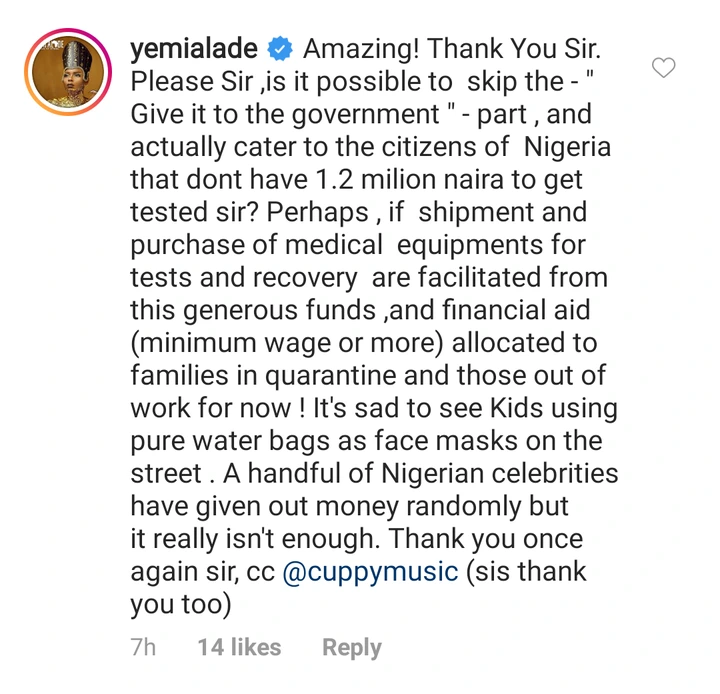Open the yemialade username link
The image size is (720, 694).
point(193,48)
